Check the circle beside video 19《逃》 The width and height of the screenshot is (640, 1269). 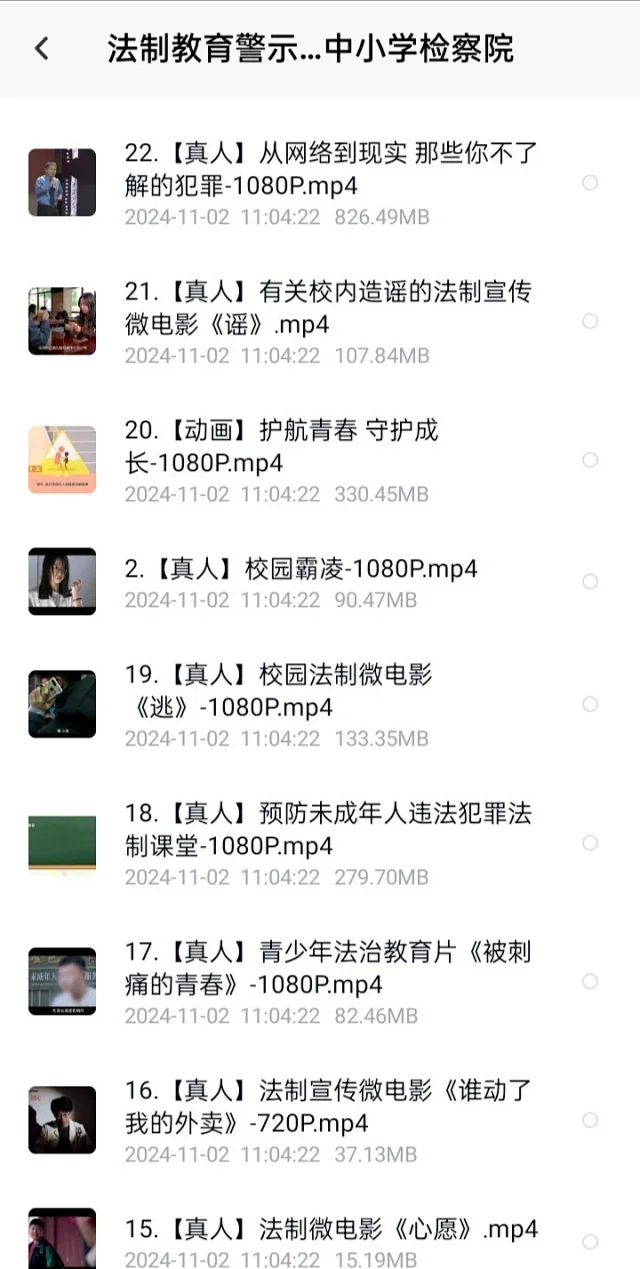(590, 704)
